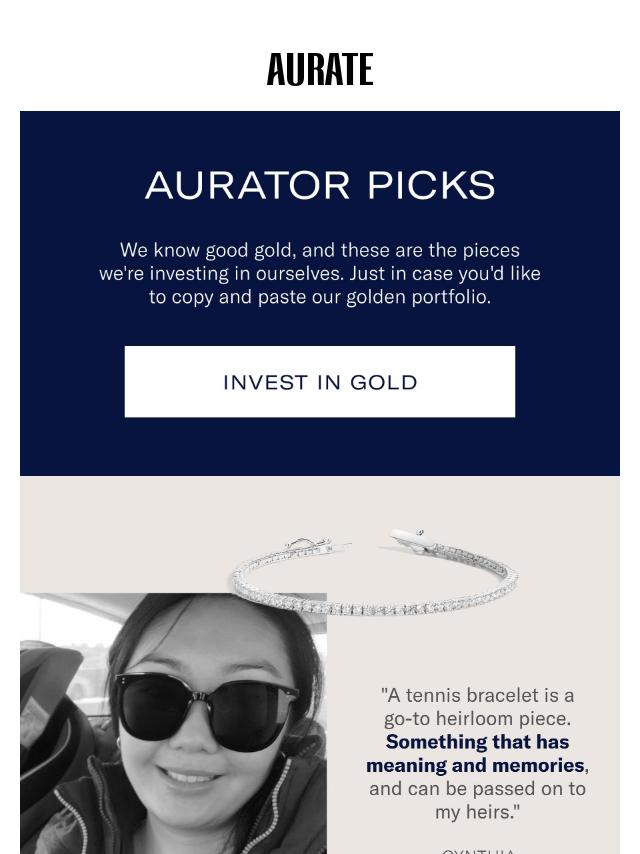Tap the INVEST IN GOLD button
Screen dimensions: 640x854
320,382
